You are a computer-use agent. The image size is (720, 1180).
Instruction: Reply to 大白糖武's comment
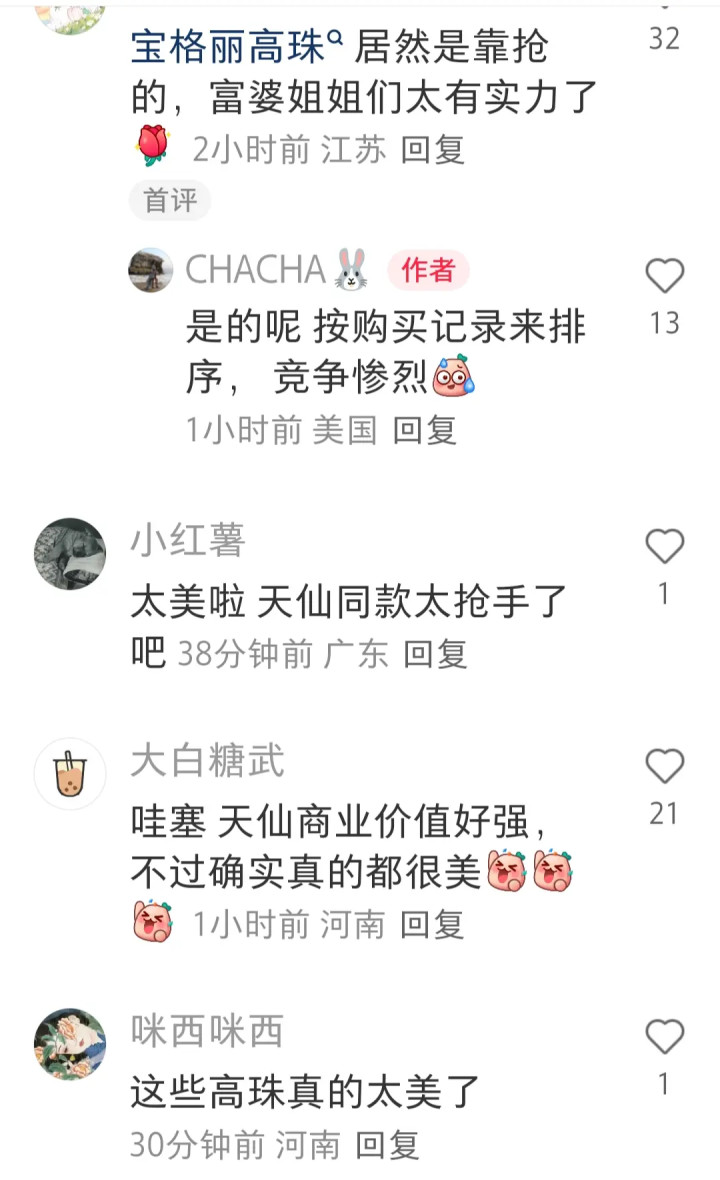point(432,925)
